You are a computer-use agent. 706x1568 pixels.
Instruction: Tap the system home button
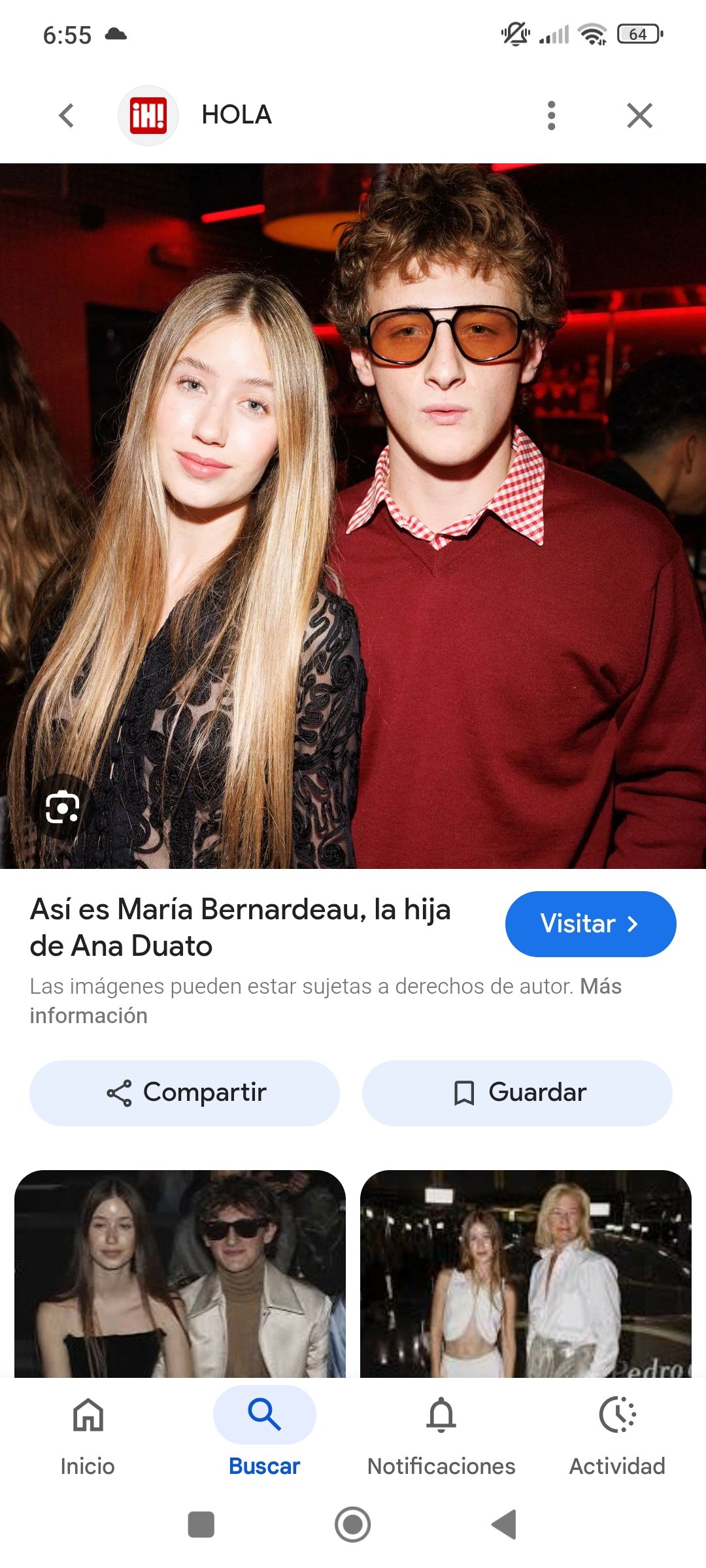(352, 1524)
